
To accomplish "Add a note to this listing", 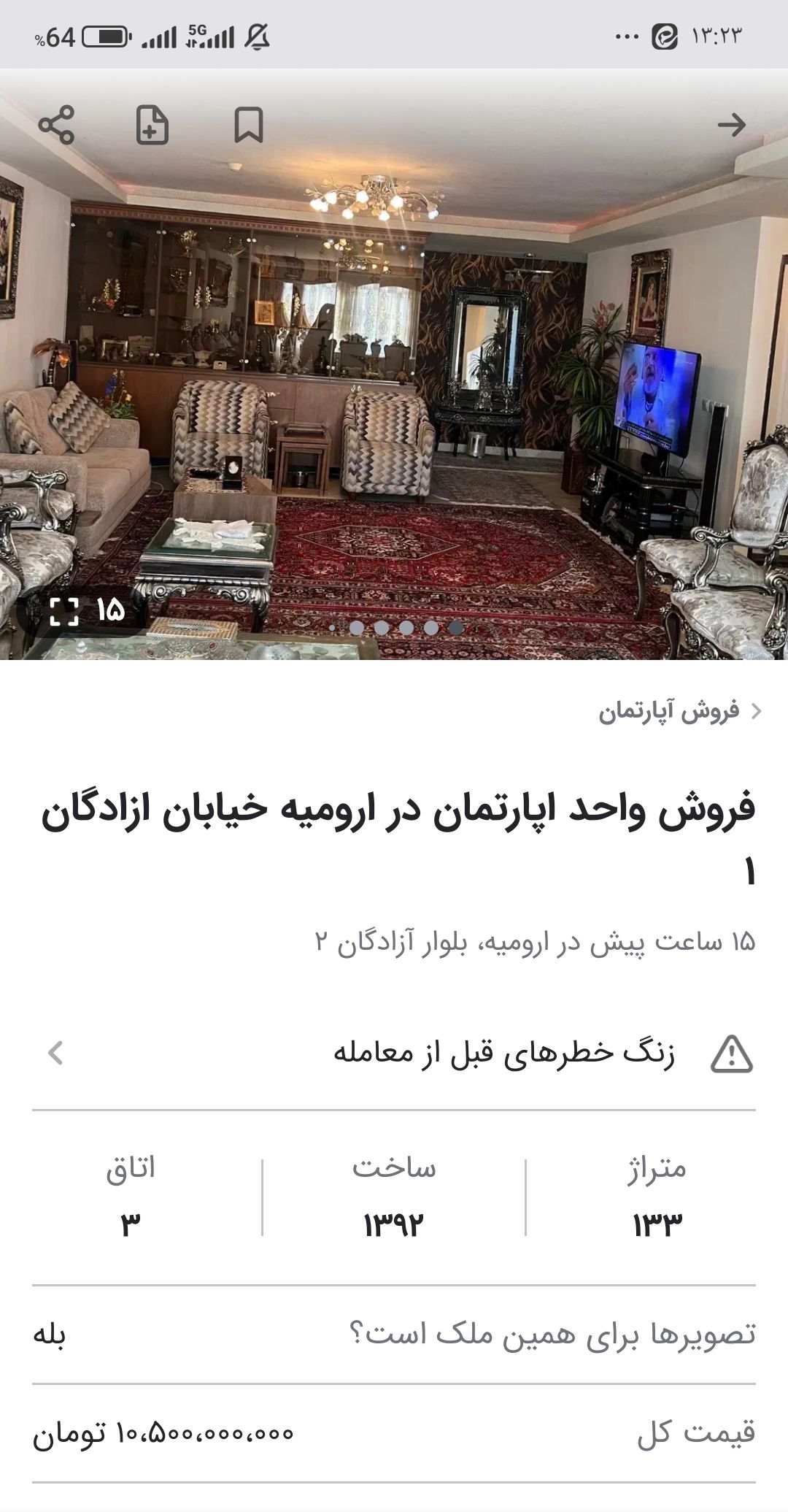I will (152, 125).
